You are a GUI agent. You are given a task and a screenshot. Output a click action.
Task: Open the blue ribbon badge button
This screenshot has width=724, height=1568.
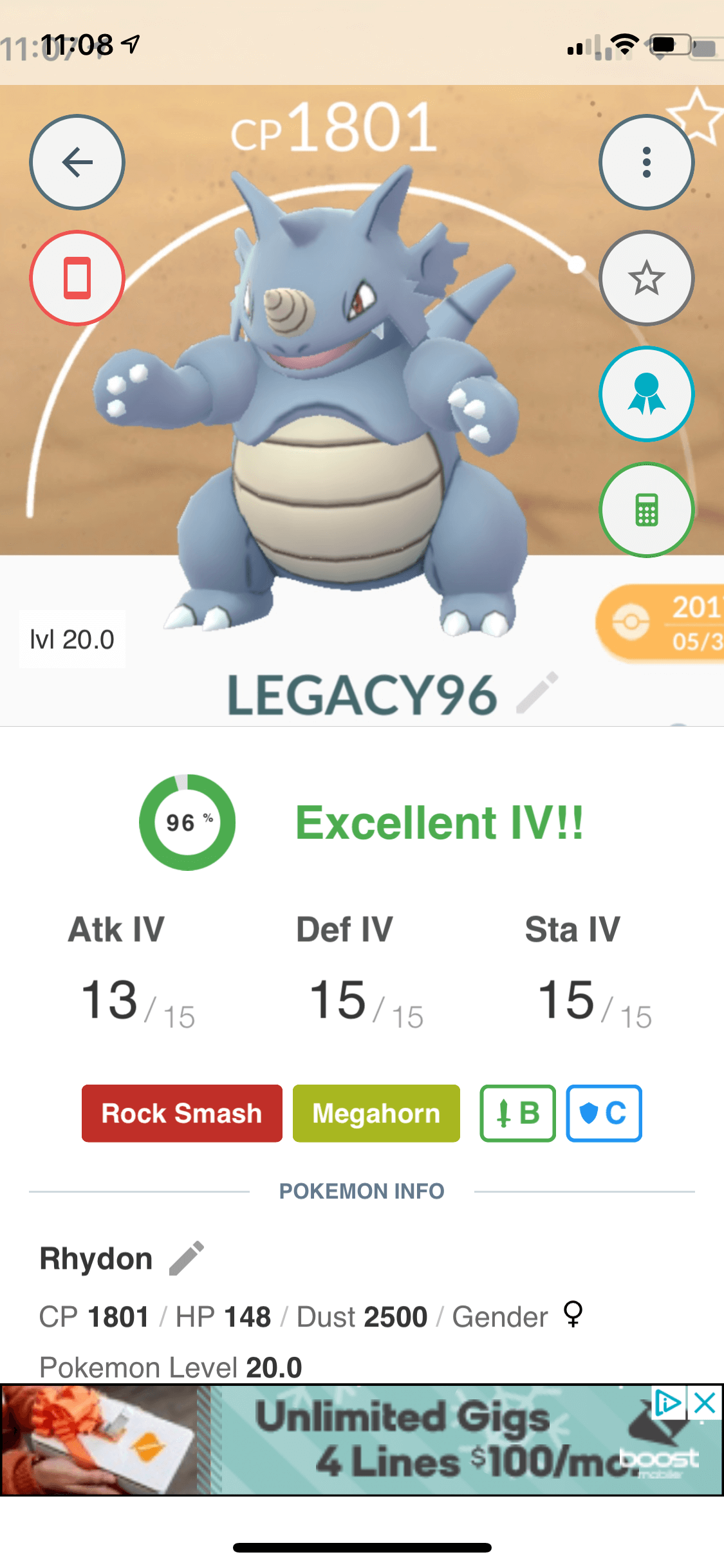[x=647, y=394]
